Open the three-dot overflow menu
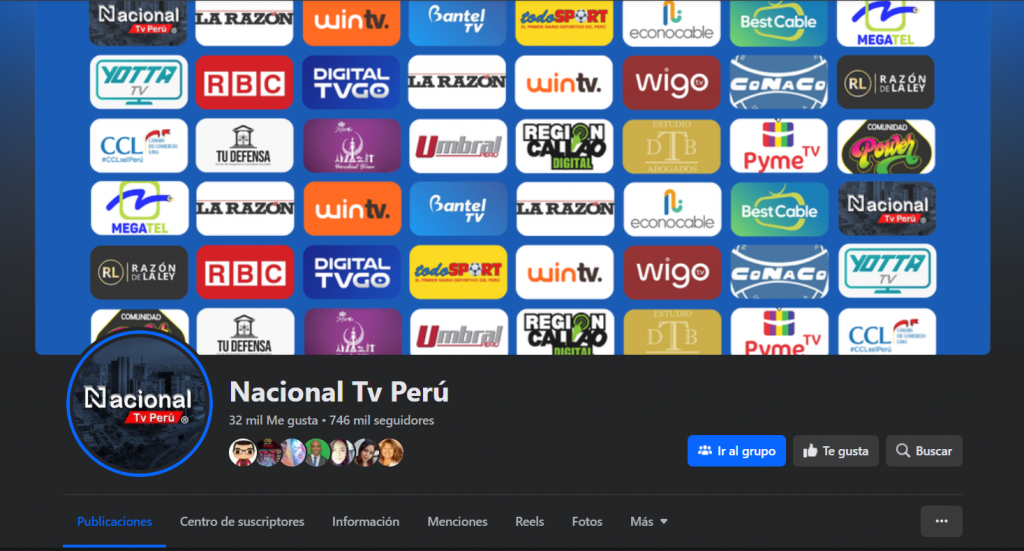 941,521
